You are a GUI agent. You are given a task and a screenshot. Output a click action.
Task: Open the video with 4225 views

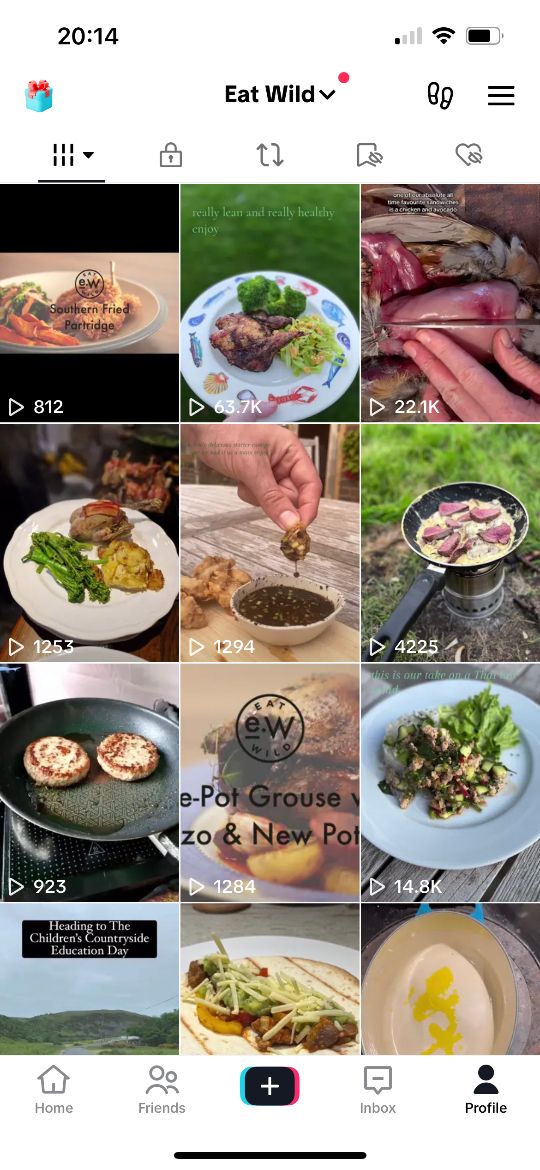450,543
